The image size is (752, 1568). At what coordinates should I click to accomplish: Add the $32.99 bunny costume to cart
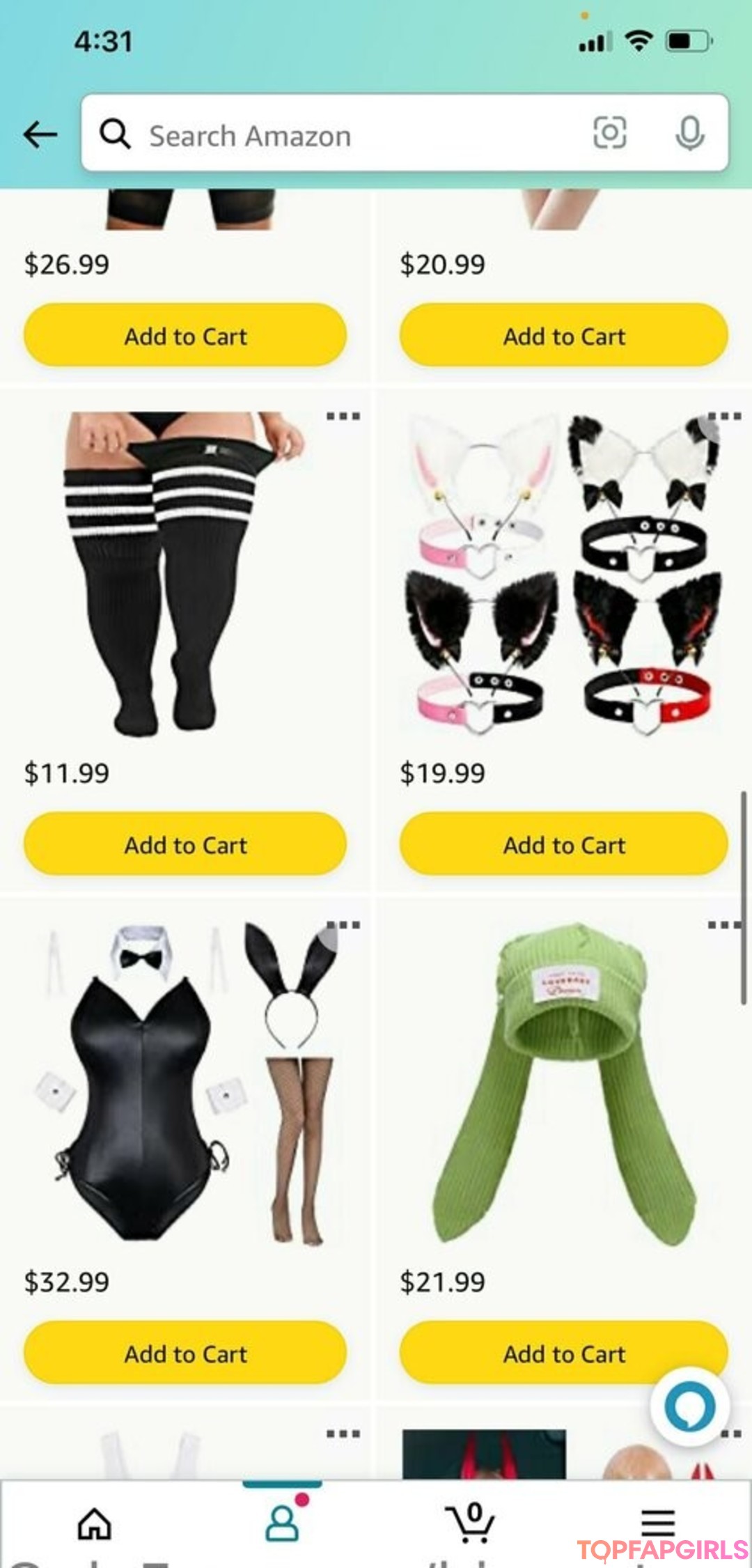[x=185, y=1353]
